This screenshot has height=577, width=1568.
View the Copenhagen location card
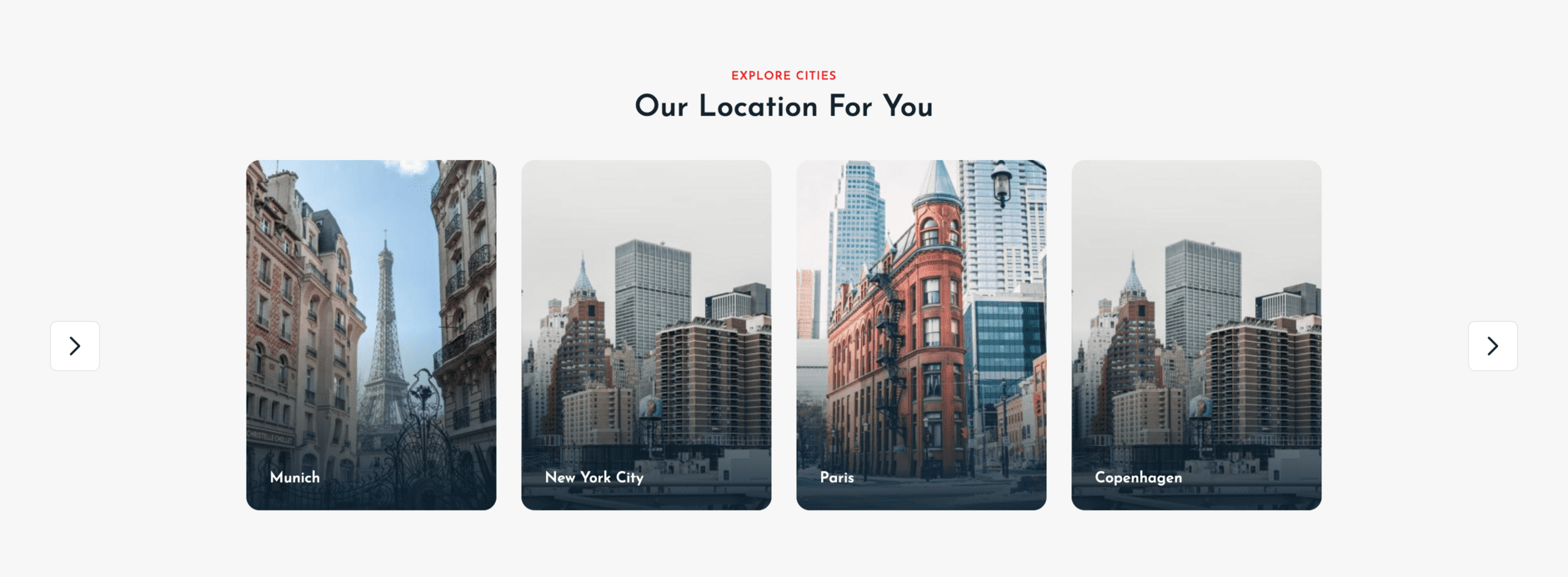1196,334
